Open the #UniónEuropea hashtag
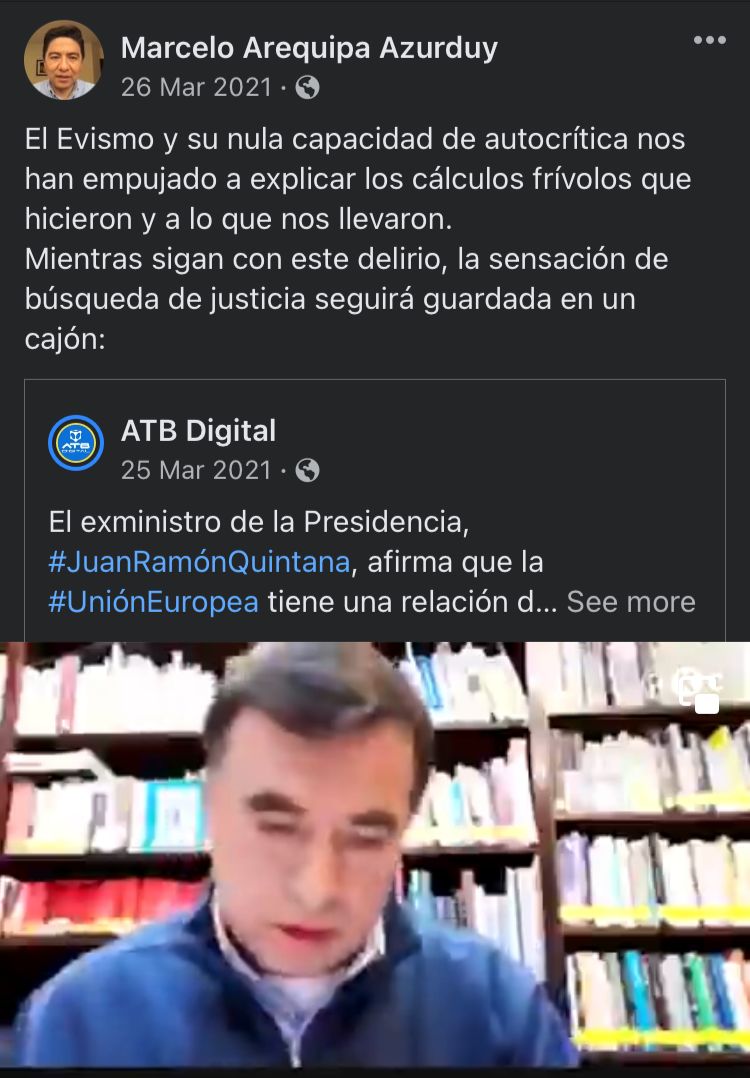This screenshot has width=750, height=1078. pyautogui.click(x=153, y=602)
